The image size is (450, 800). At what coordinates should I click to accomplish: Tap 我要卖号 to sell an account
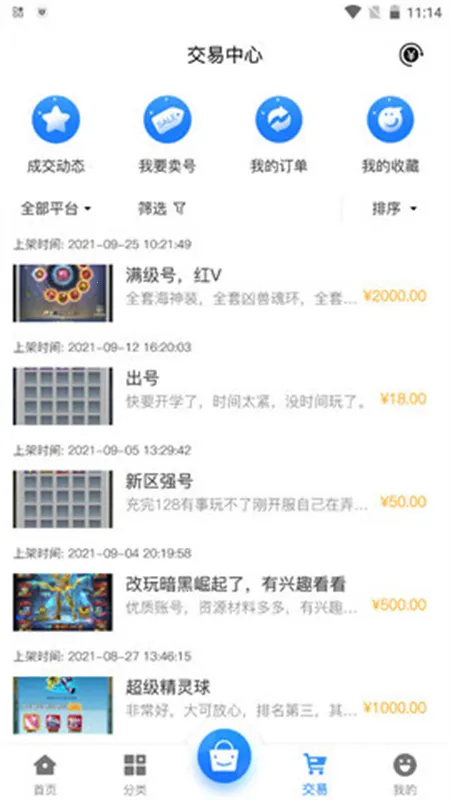167,134
